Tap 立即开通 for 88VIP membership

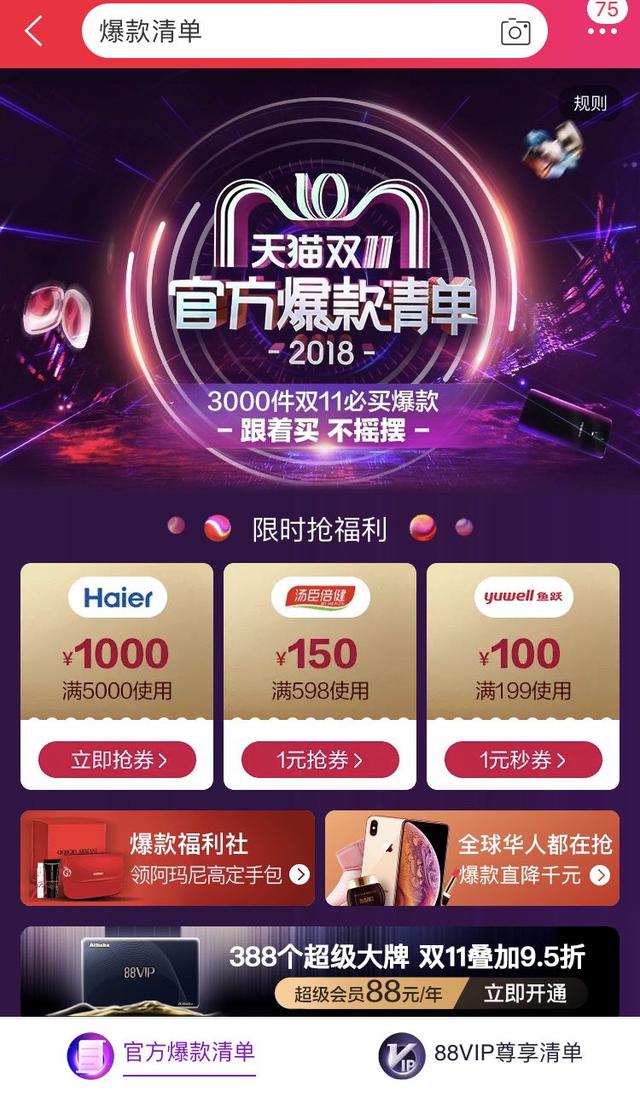pos(525,993)
